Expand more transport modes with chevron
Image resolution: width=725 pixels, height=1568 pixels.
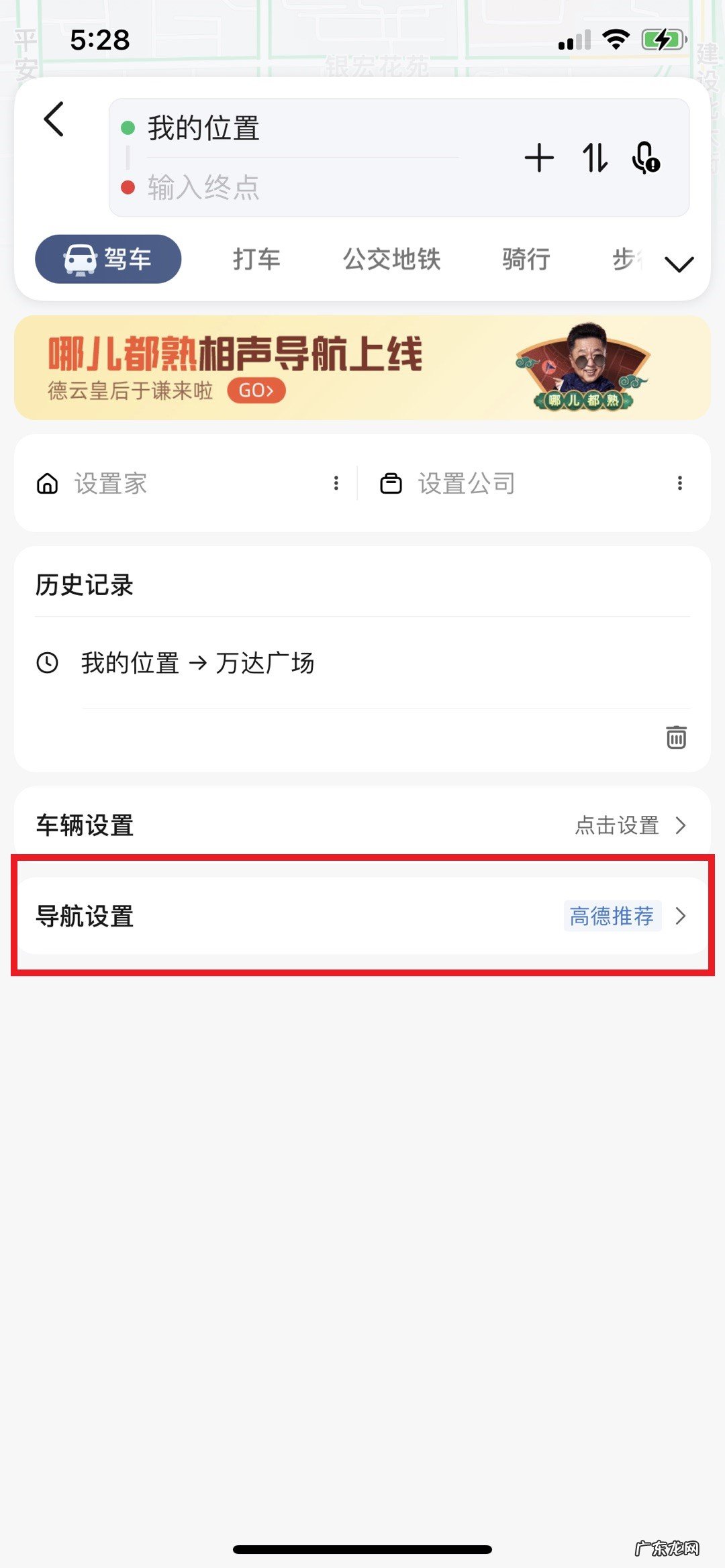point(679,264)
